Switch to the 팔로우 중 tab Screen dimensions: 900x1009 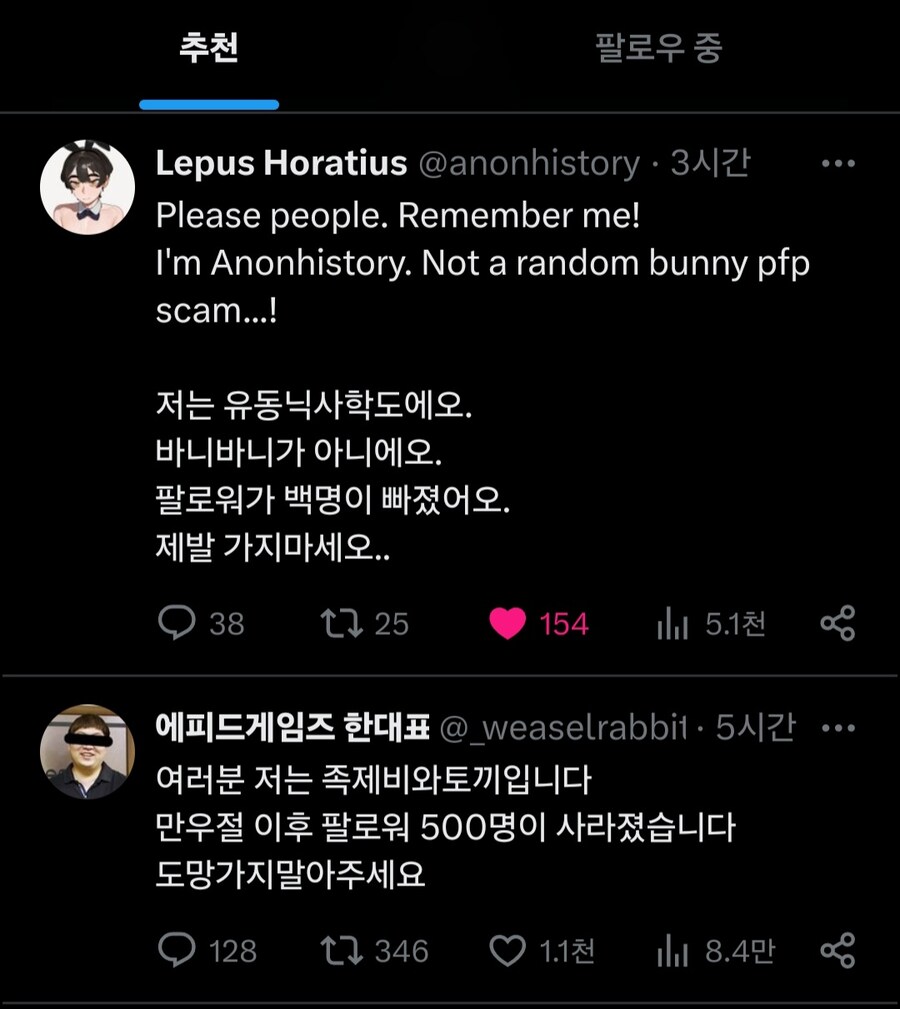coord(656,46)
